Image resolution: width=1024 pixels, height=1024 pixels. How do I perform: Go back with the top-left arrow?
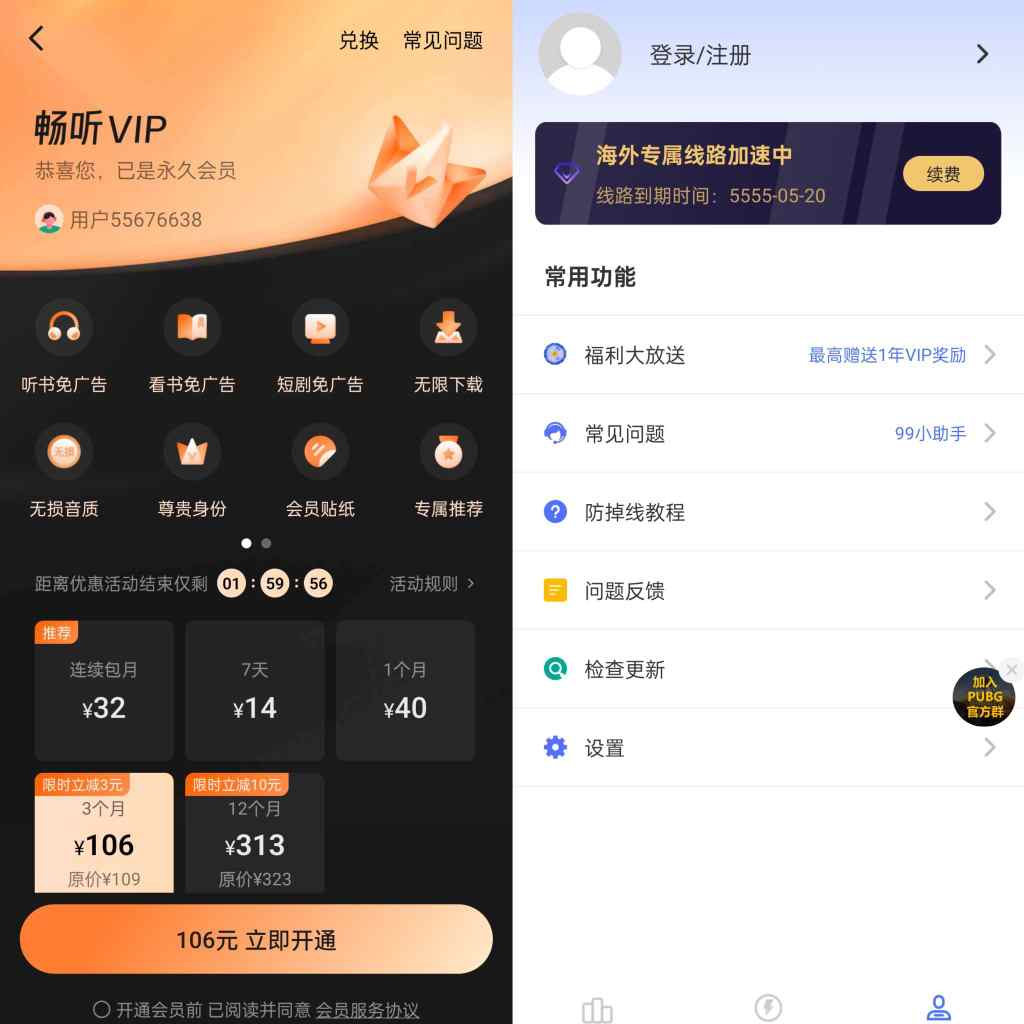pyautogui.click(x=37, y=39)
